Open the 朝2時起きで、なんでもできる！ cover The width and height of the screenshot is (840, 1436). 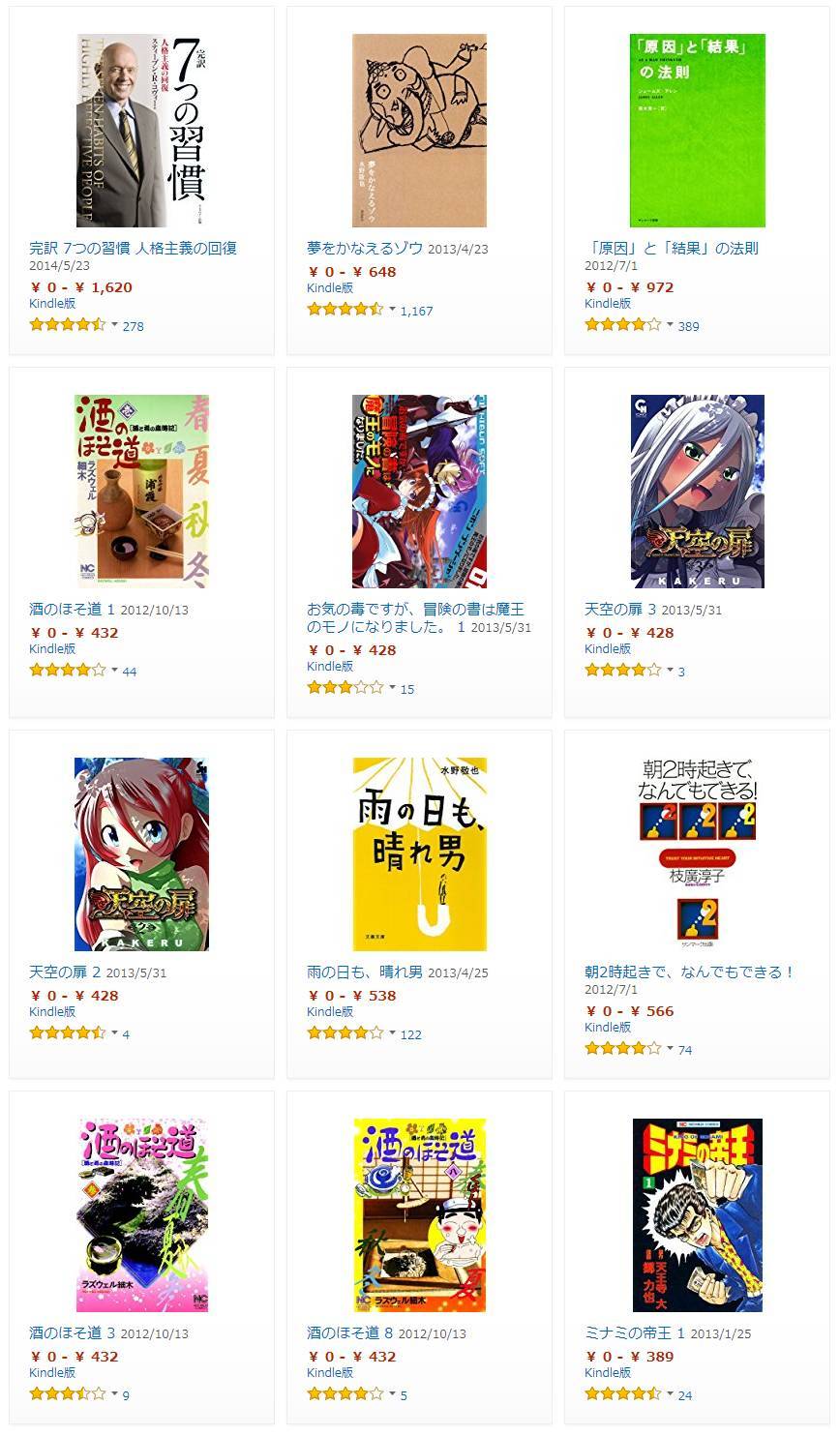pyautogui.click(x=697, y=851)
